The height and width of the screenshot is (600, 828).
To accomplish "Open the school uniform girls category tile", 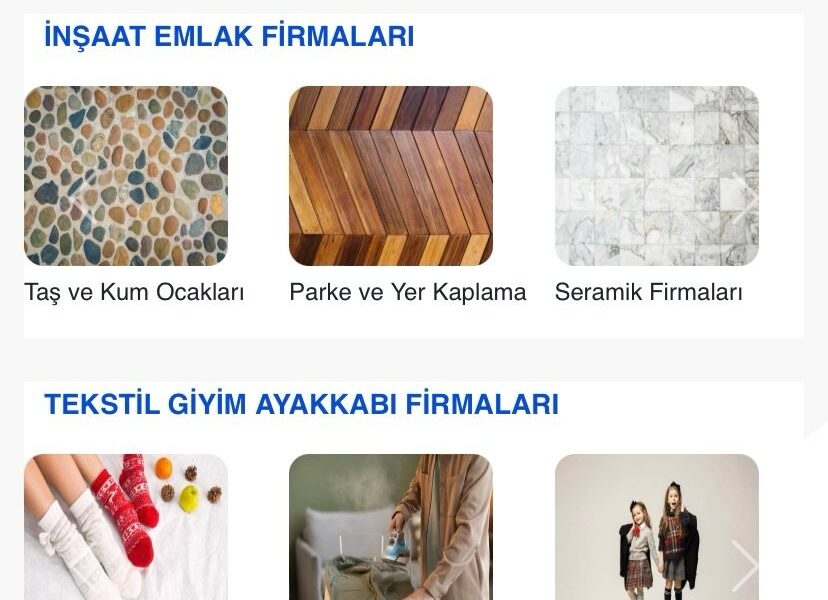I will click(656, 527).
